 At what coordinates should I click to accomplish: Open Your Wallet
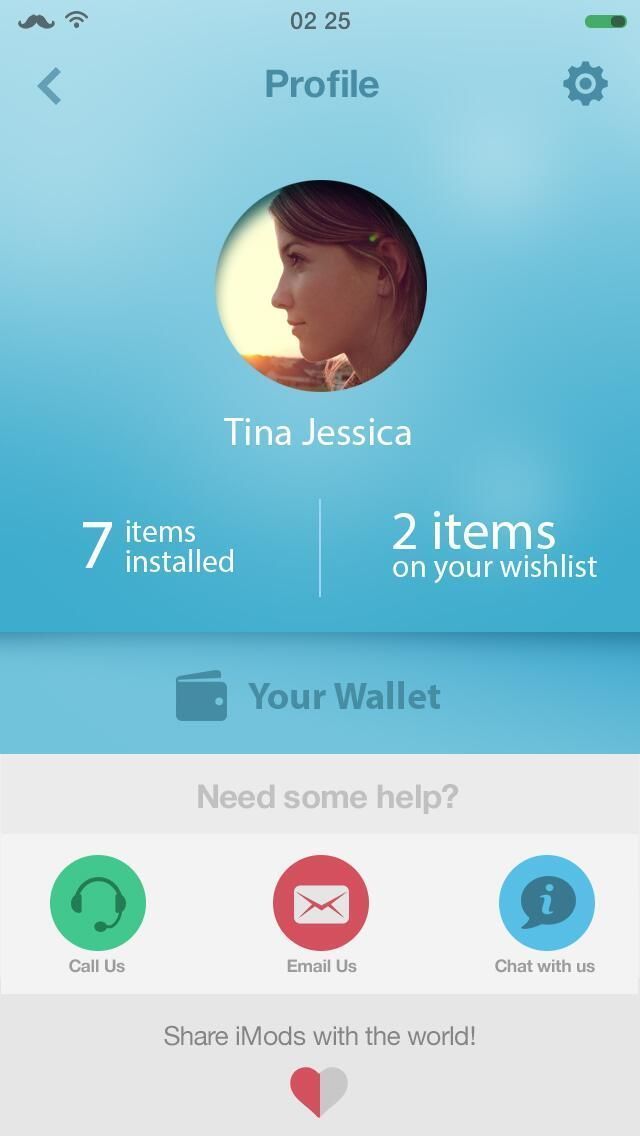(x=310, y=696)
